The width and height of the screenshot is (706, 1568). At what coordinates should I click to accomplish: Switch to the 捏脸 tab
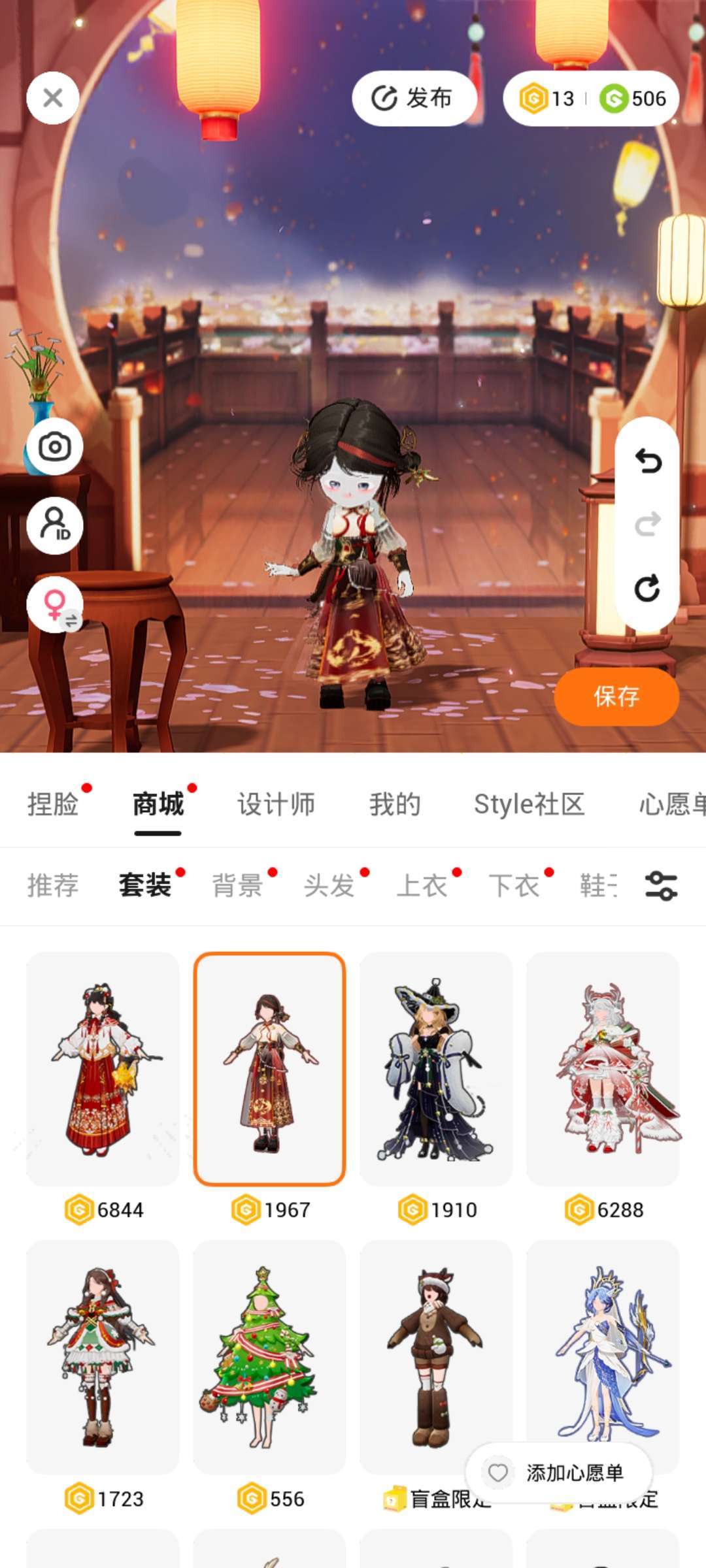pyautogui.click(x=53, y=804)
